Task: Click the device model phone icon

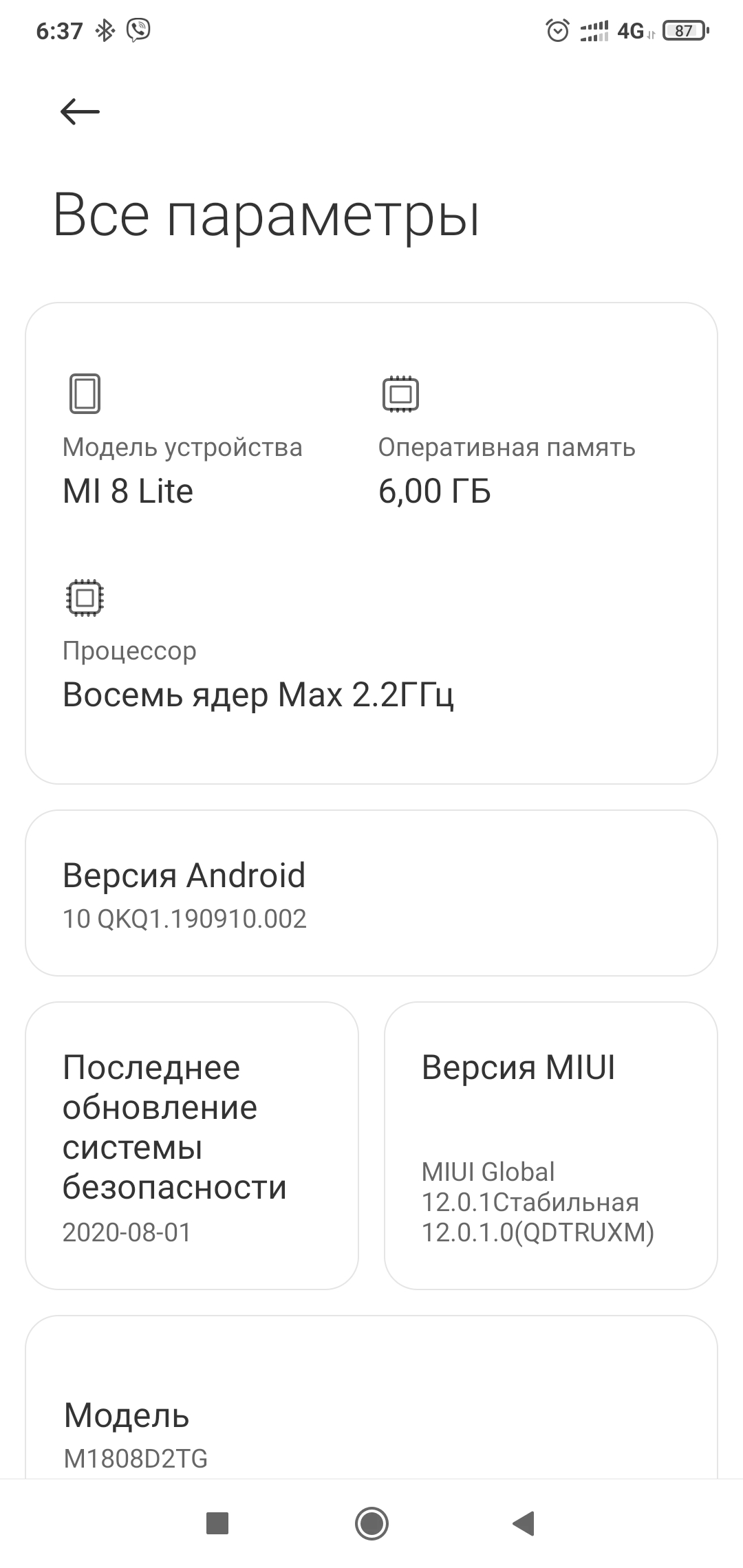Action: [85, 394]
